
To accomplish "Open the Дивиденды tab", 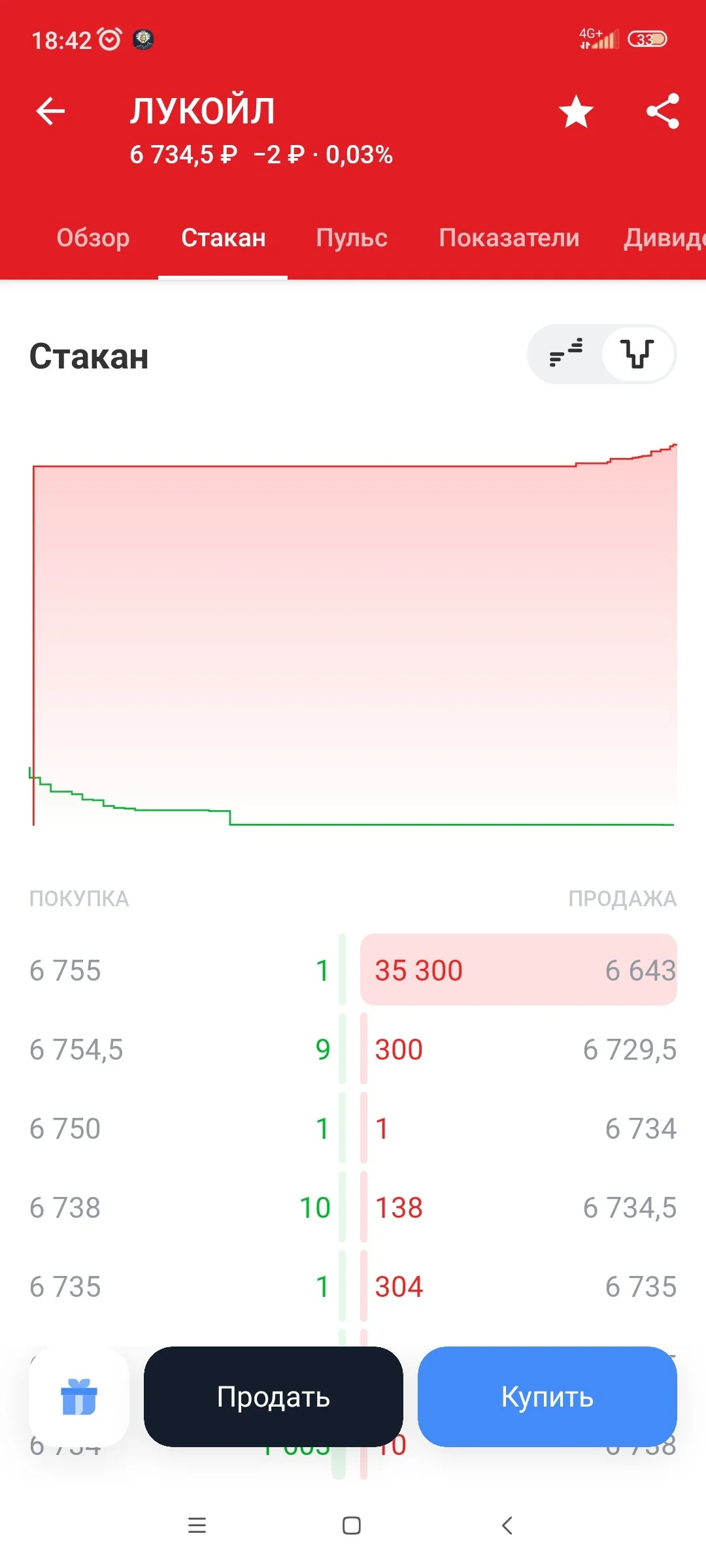I will click(664, 238).
